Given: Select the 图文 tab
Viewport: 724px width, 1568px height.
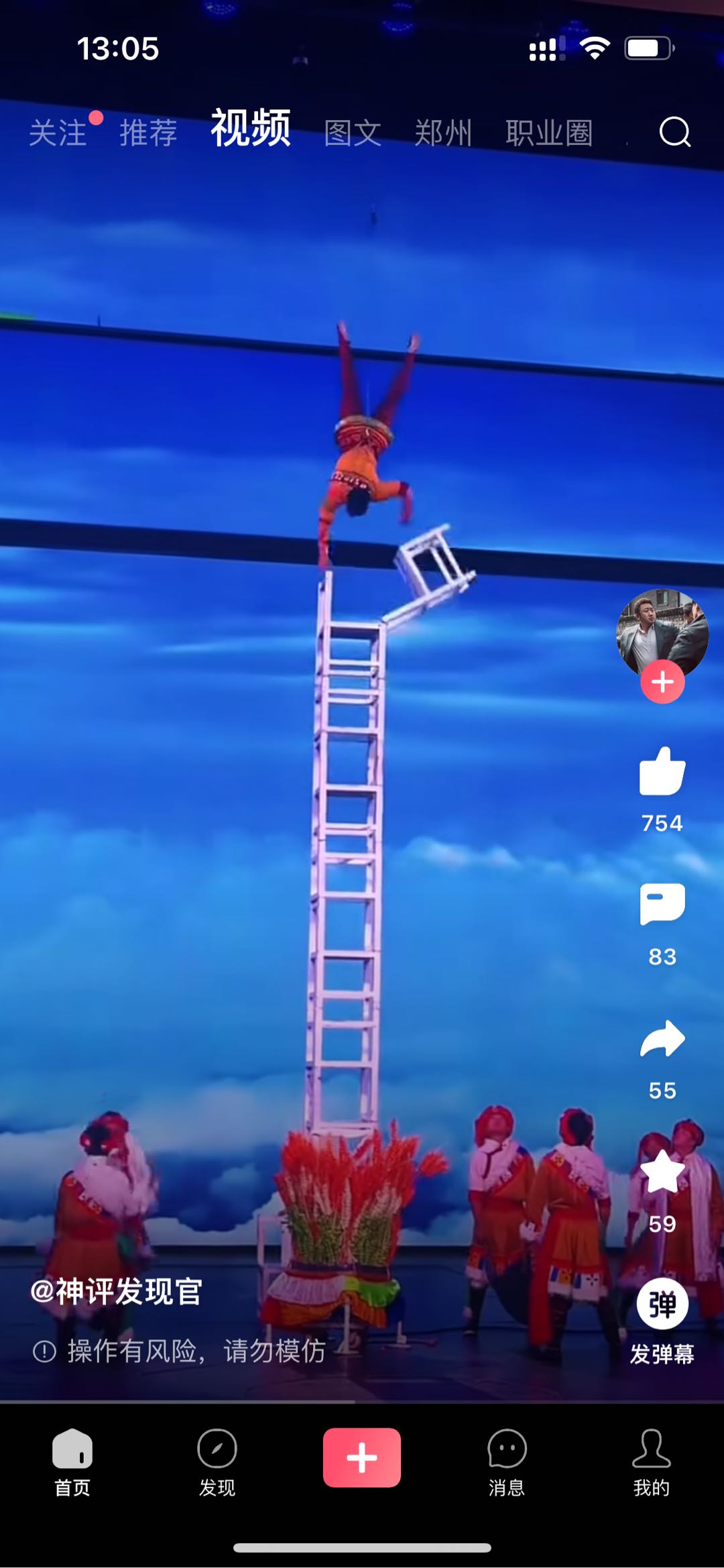Looking at the screenshot, I should tap(353, 133).
